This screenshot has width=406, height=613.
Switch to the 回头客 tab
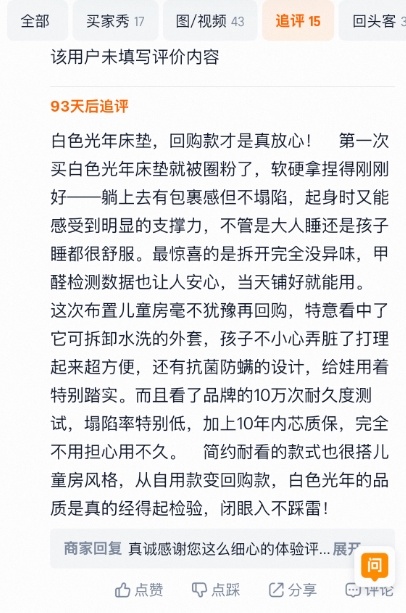(x=373, y=21)
